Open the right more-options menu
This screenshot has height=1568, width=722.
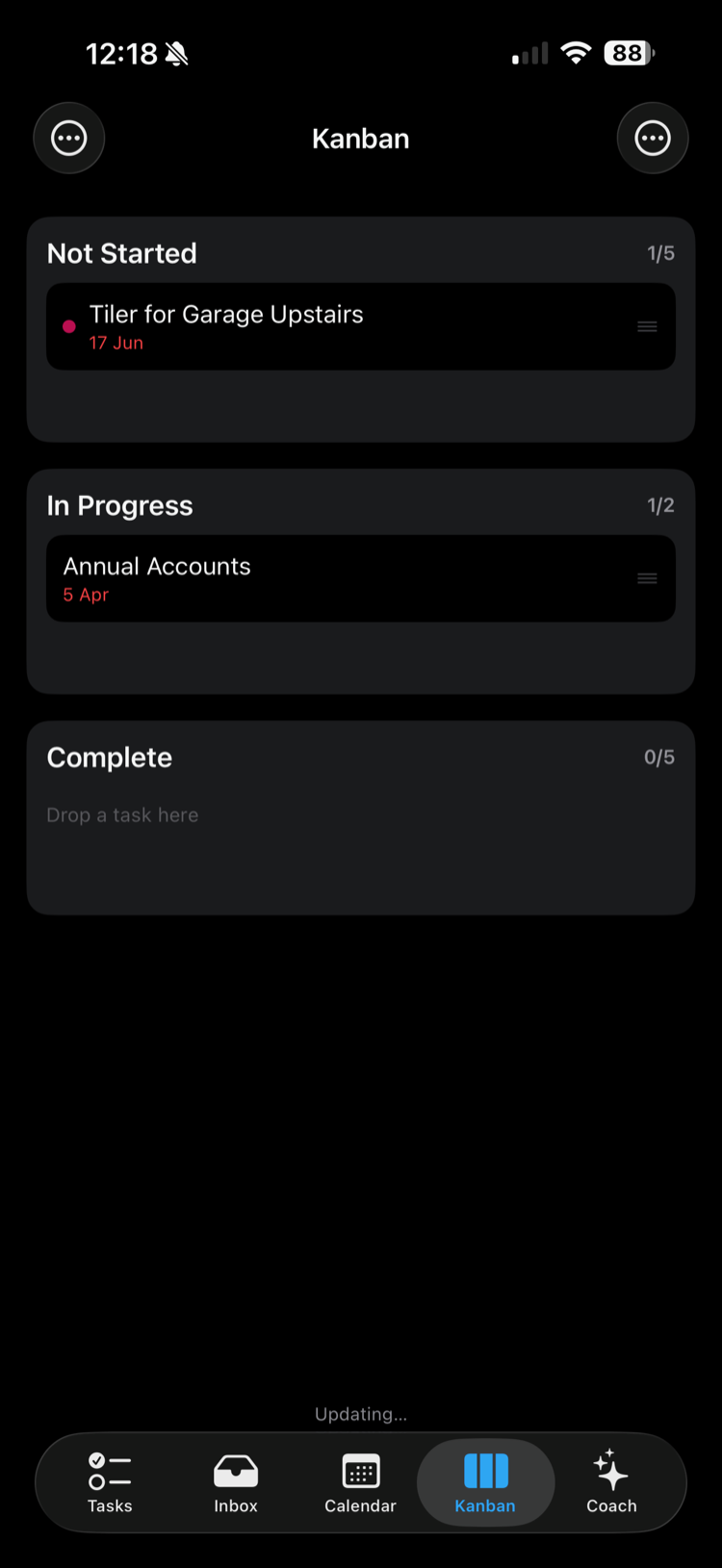point(653,138)
